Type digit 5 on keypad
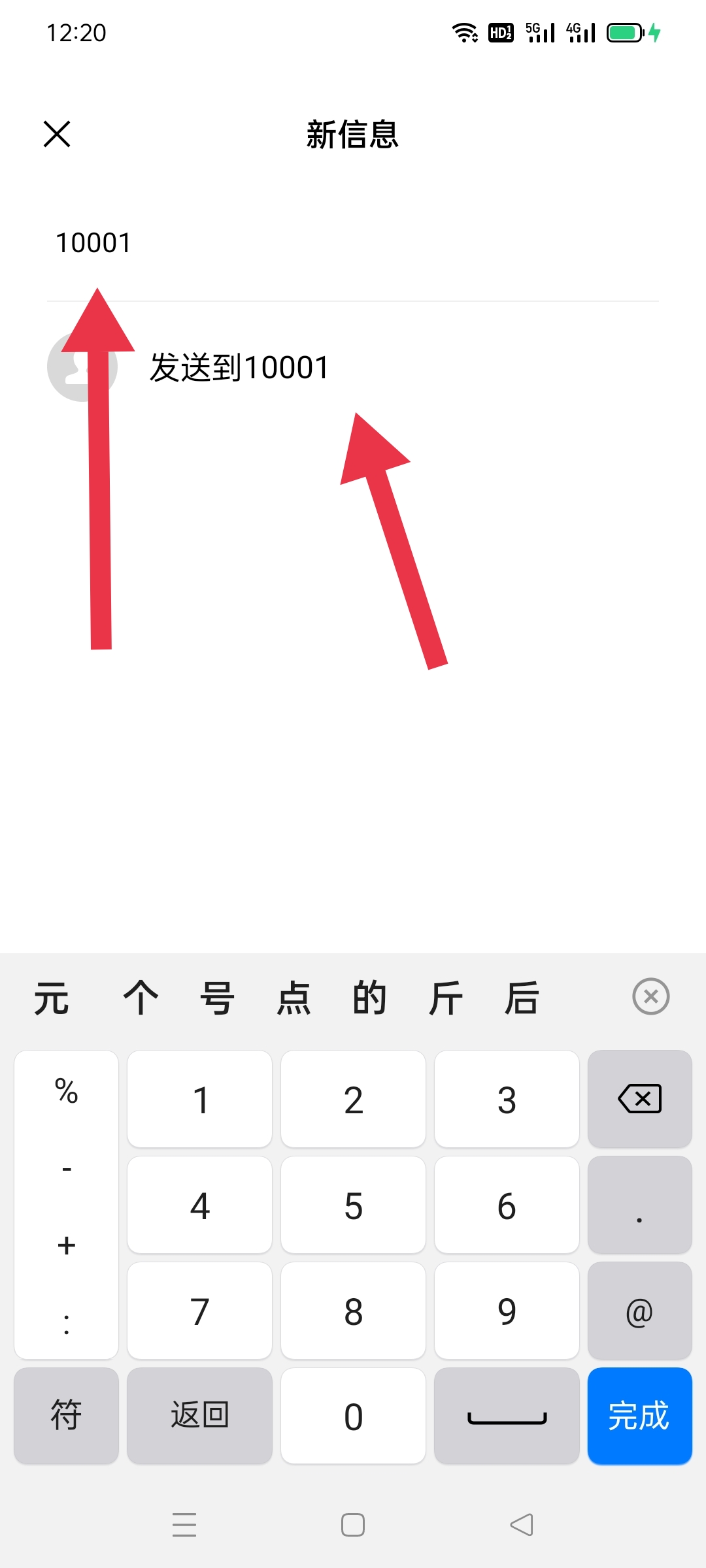 (353, 1205)
